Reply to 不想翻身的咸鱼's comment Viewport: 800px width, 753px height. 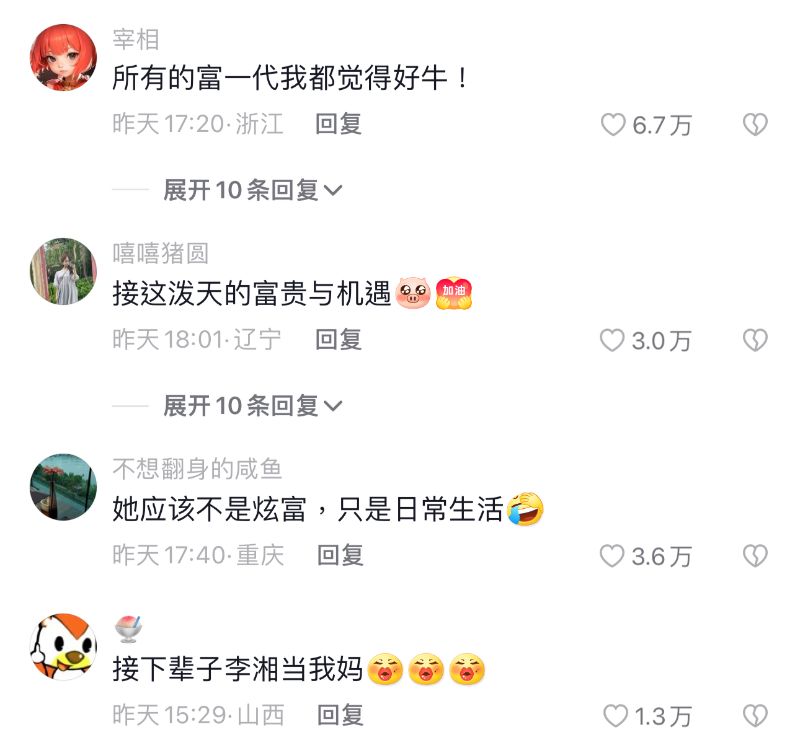[x=340, y=555]
